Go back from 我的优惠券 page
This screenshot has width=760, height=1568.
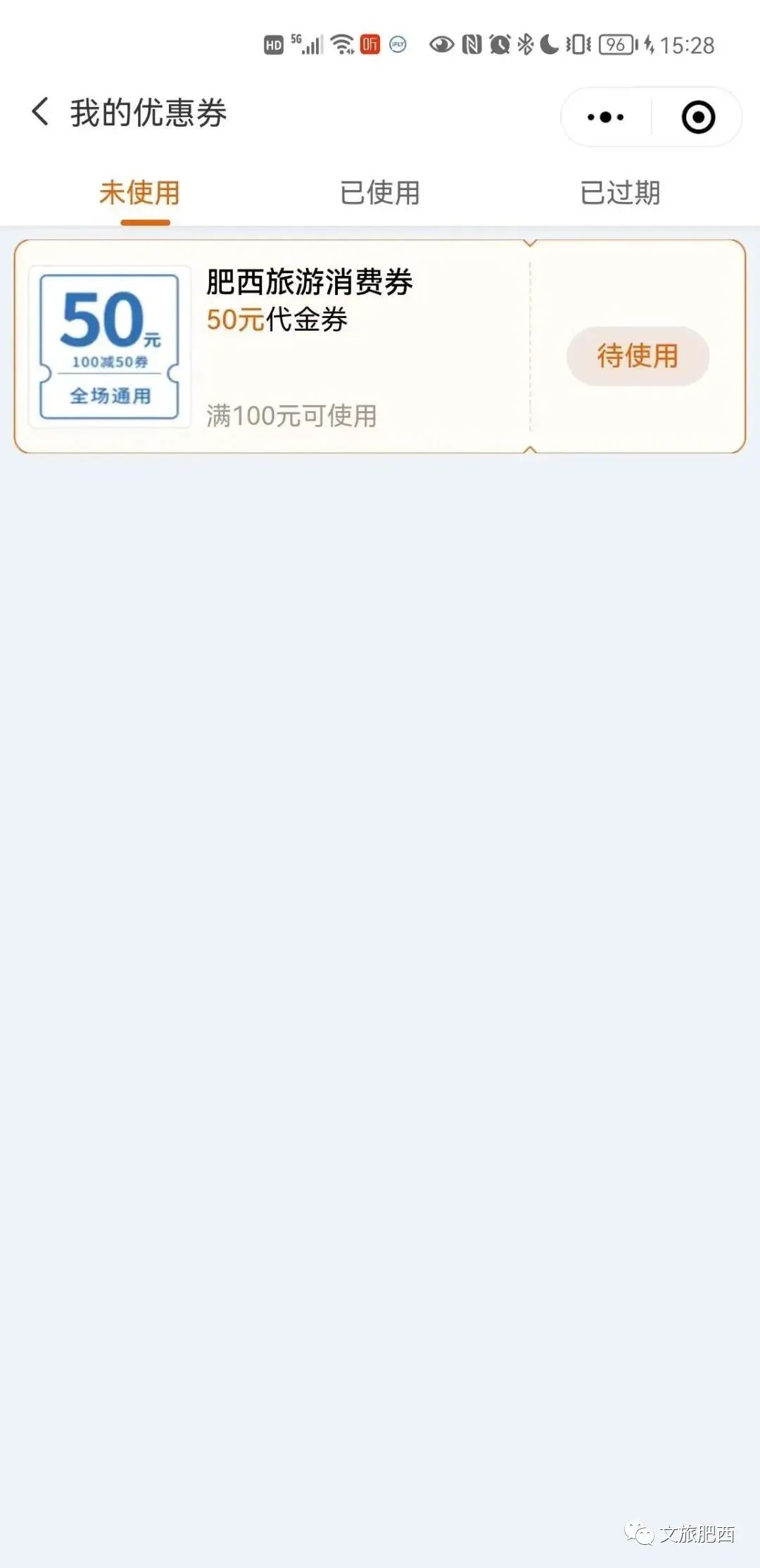point(41,113)
